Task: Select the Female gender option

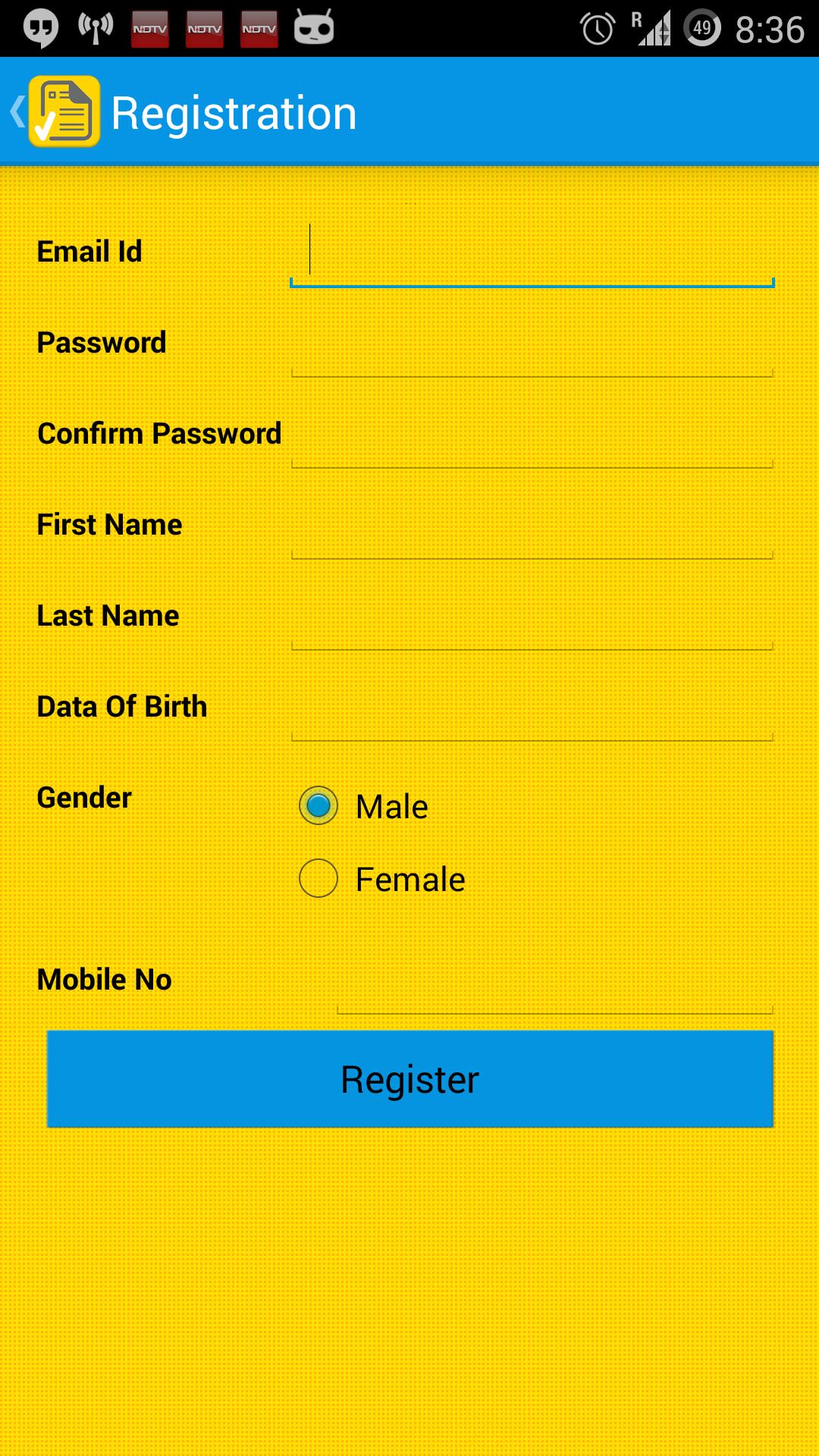Action: (x=318, y=878)
